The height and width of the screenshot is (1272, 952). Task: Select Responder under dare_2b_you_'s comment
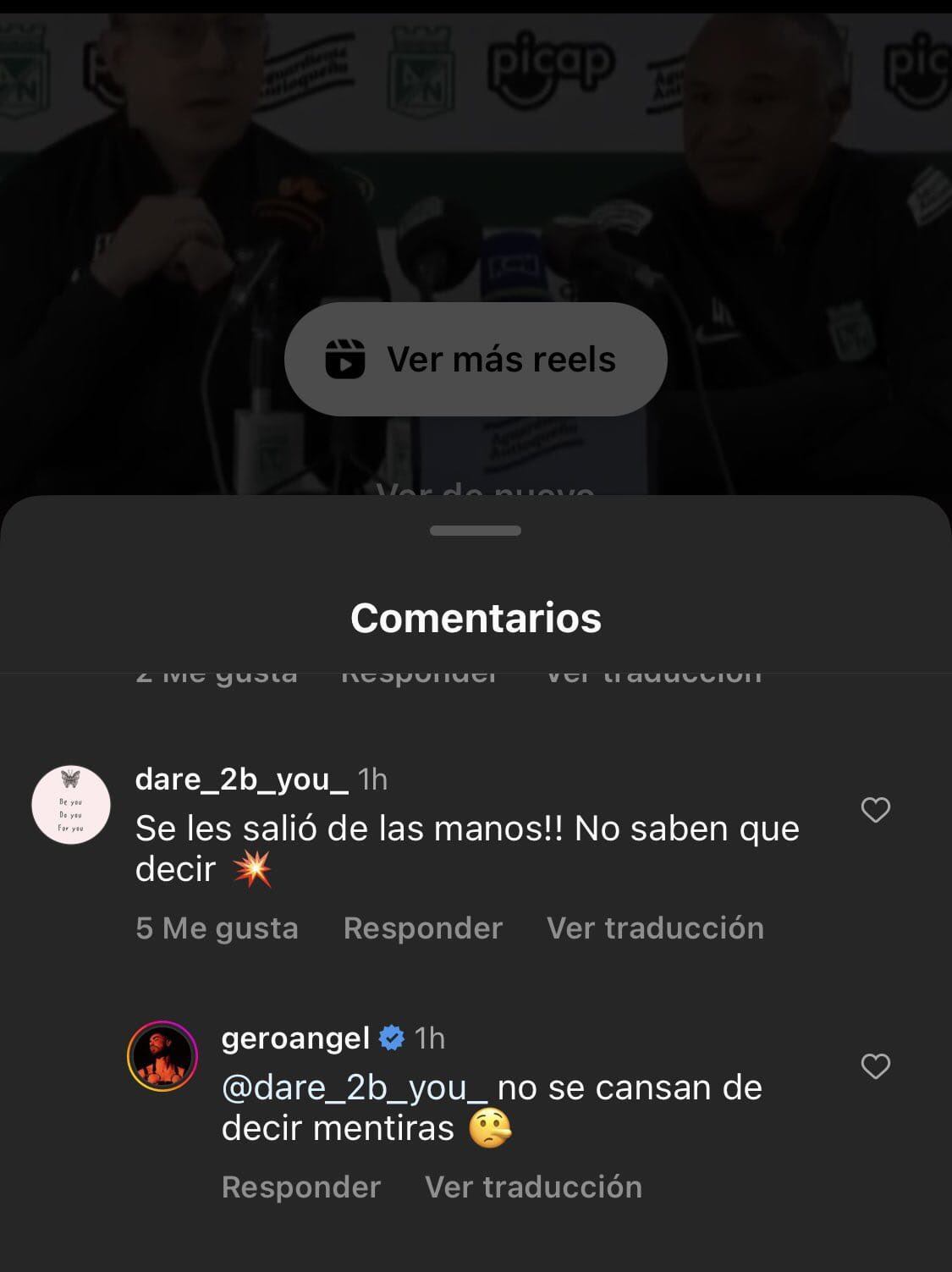pyautogui.click(x=422, y=928)
